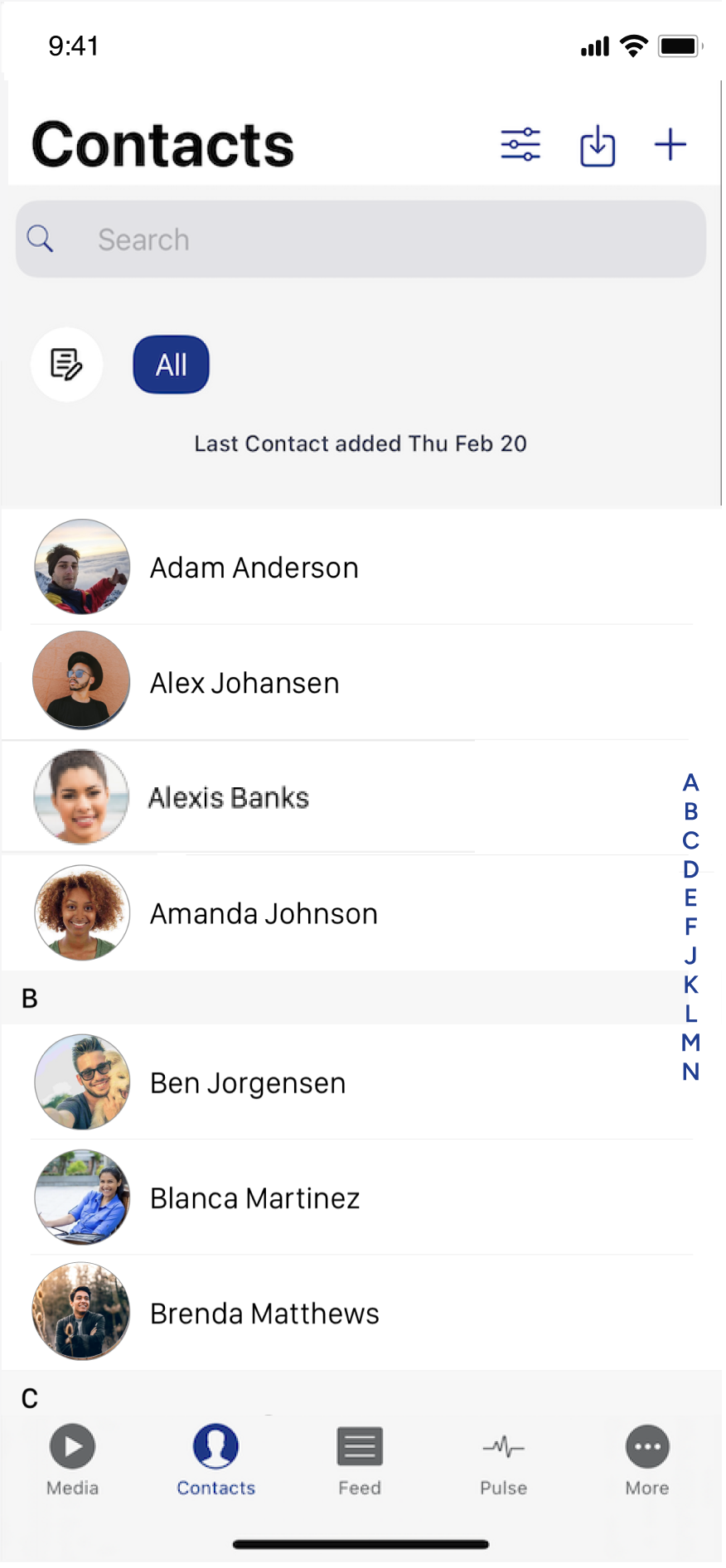Switch to the Feed tab

click(360, 1460)
